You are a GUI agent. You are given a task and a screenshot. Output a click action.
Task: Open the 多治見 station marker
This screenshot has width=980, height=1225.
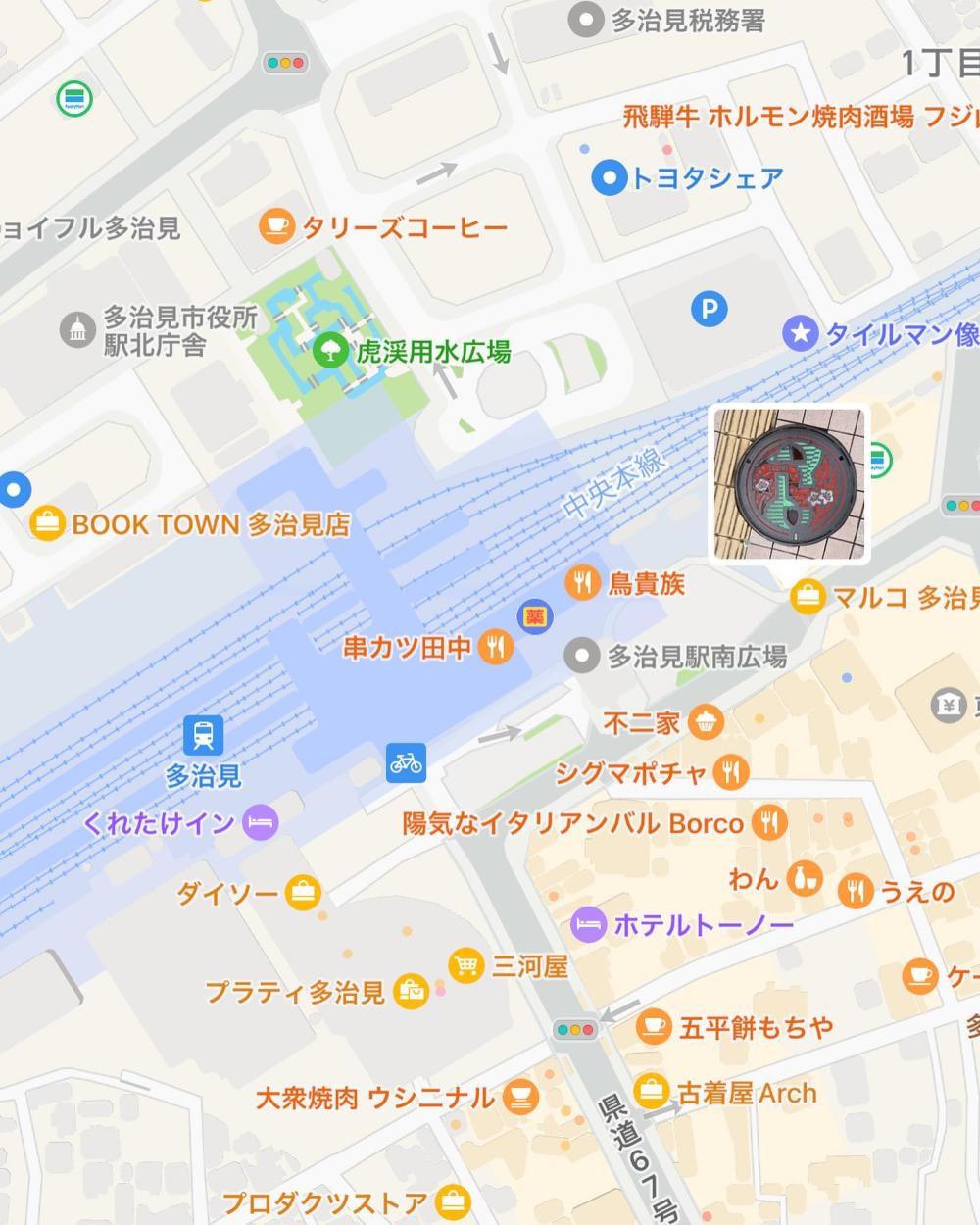point(203,735)
